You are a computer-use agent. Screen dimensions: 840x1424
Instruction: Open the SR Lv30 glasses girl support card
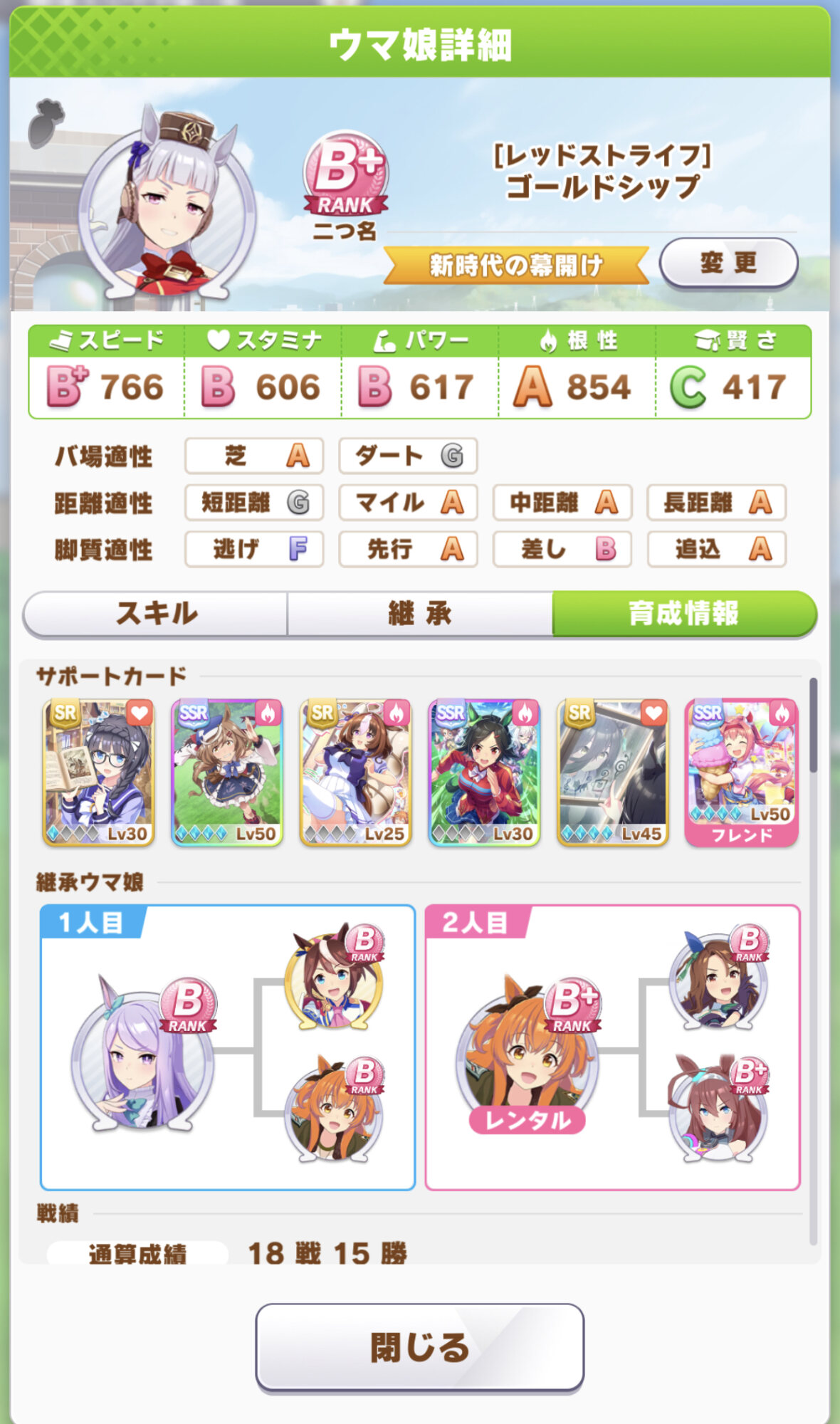click(99, 773)
